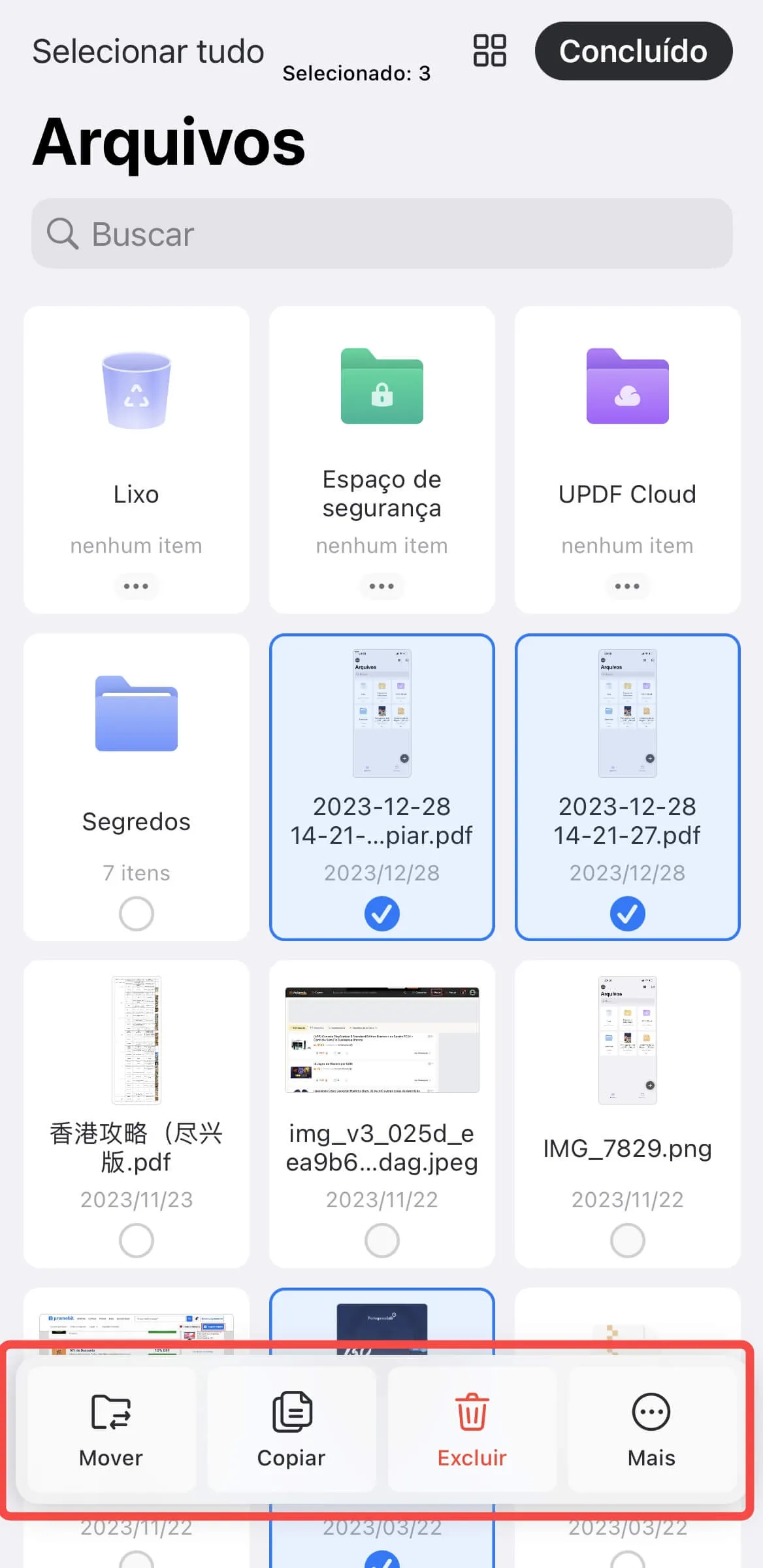Select the 香港攻略 pdf file

pos(136,1240)
